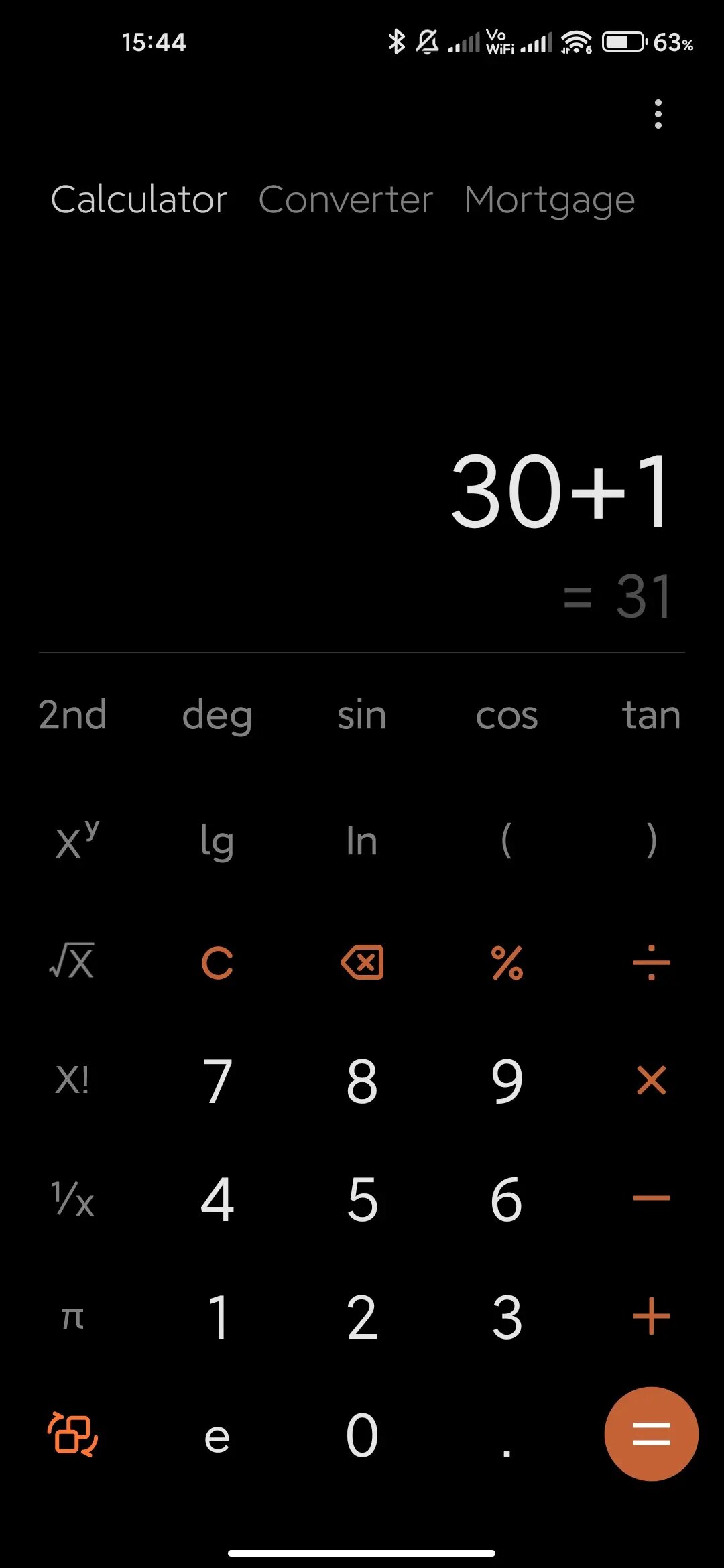This screenshot has width=724, height=1568.
Task: Tap the division operator
Action: point(652,963)
